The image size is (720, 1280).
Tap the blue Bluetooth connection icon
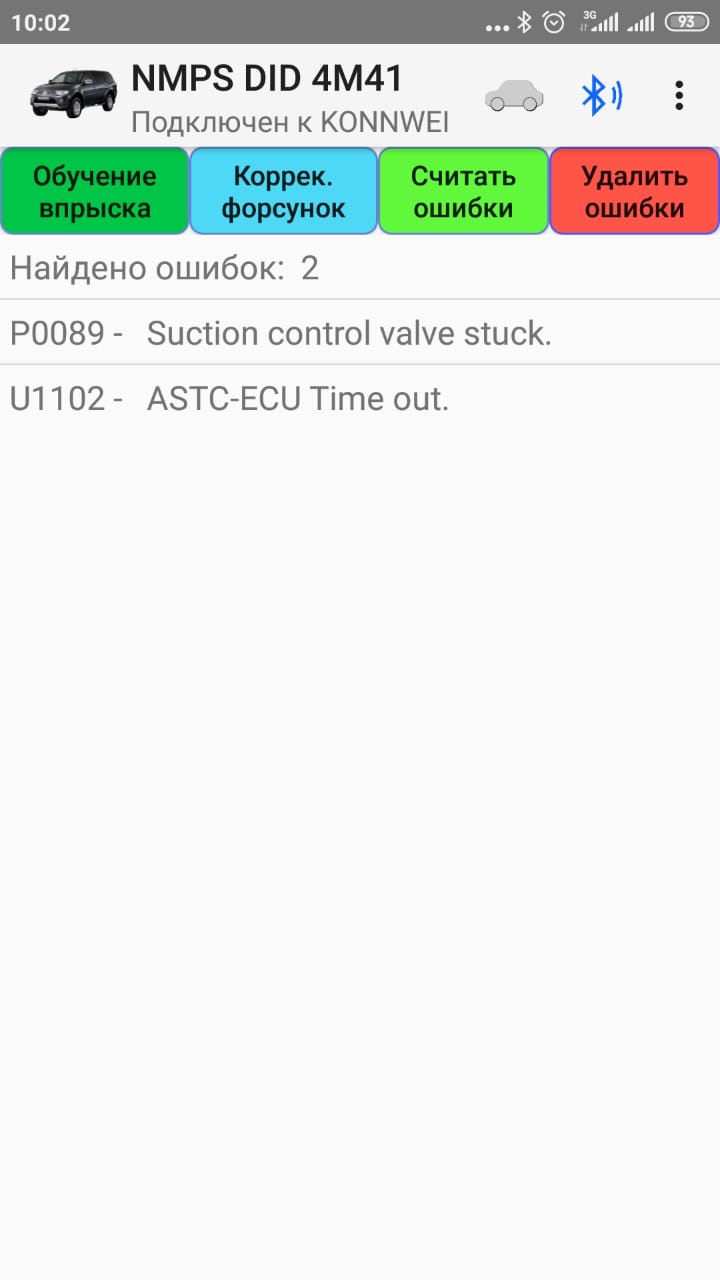coord(601,96)
